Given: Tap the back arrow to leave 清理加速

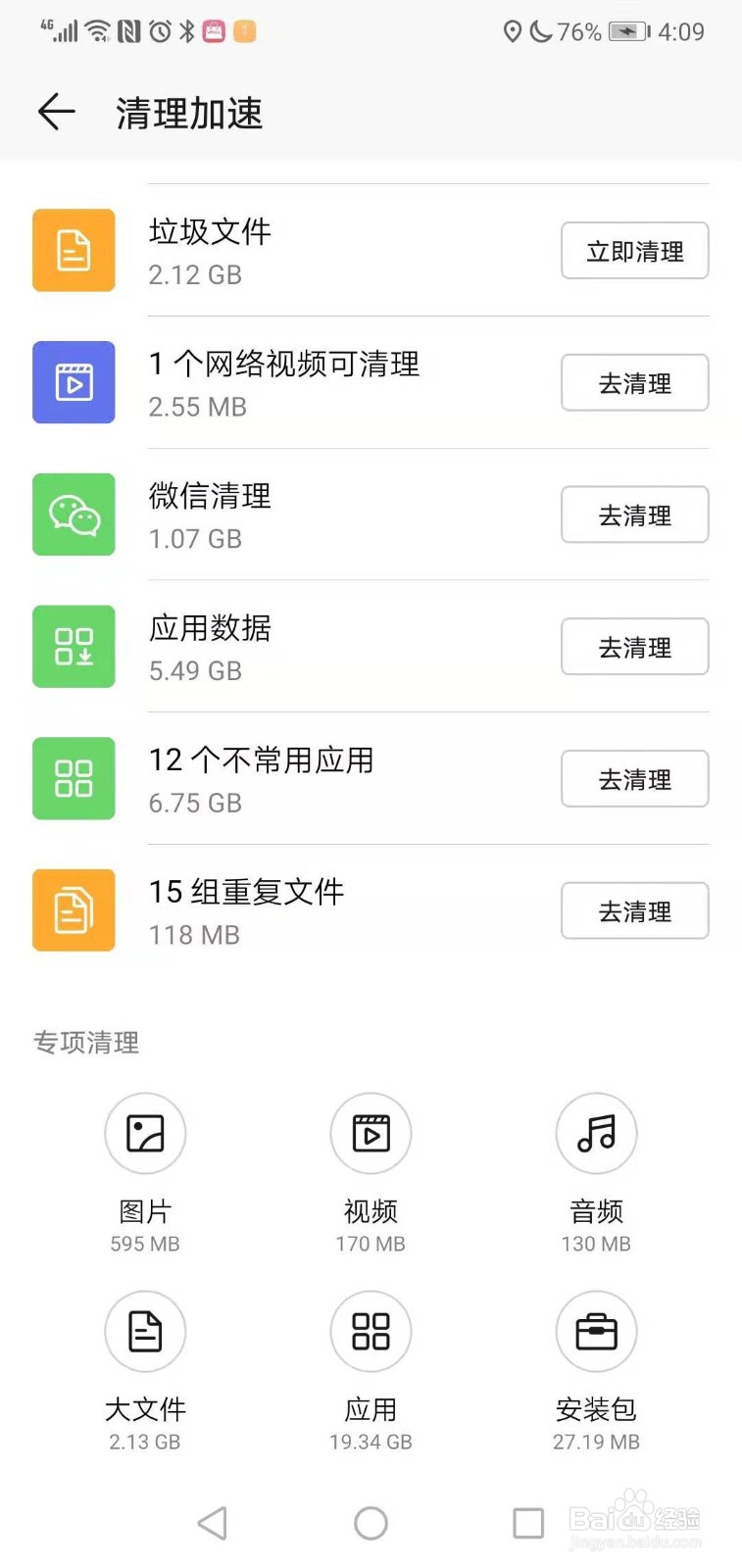Looking at the screenshot, I should click(56, 112).
